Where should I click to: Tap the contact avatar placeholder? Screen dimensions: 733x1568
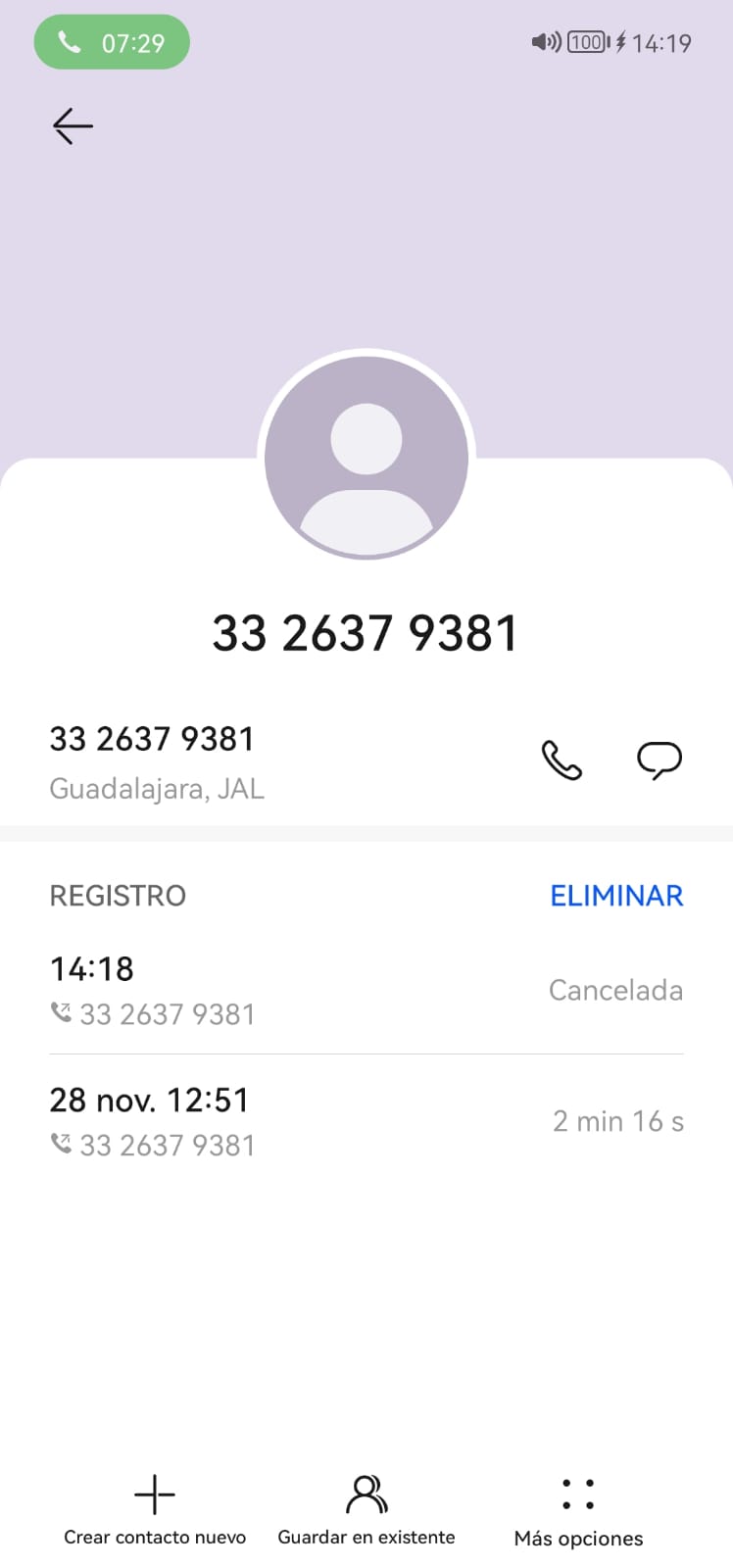366,457
